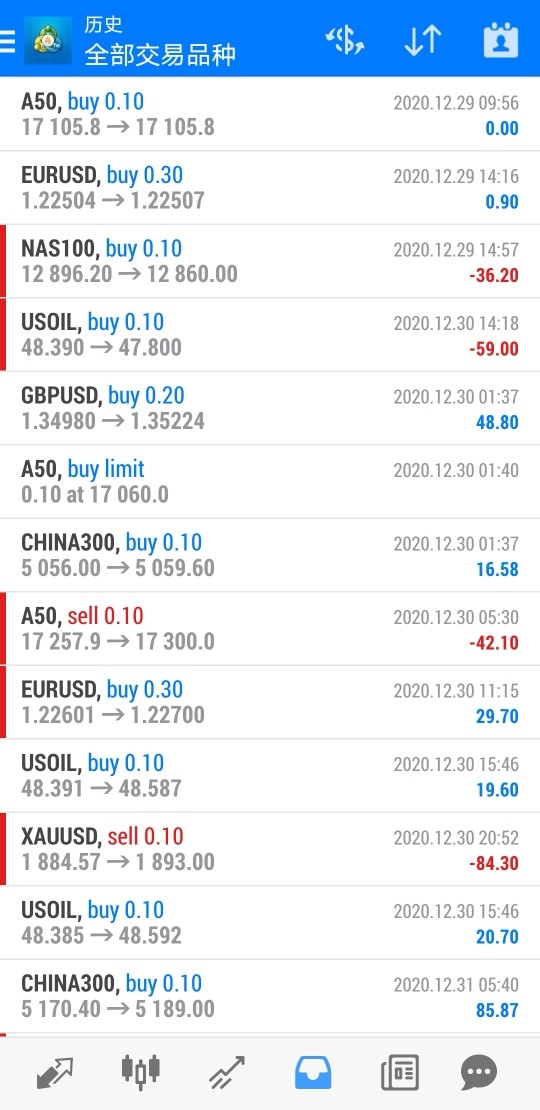Screen dimensions: 540x1110
Task: Expand the NAS100 buy 0.10 trade
Action: click(x=270, y=261)
